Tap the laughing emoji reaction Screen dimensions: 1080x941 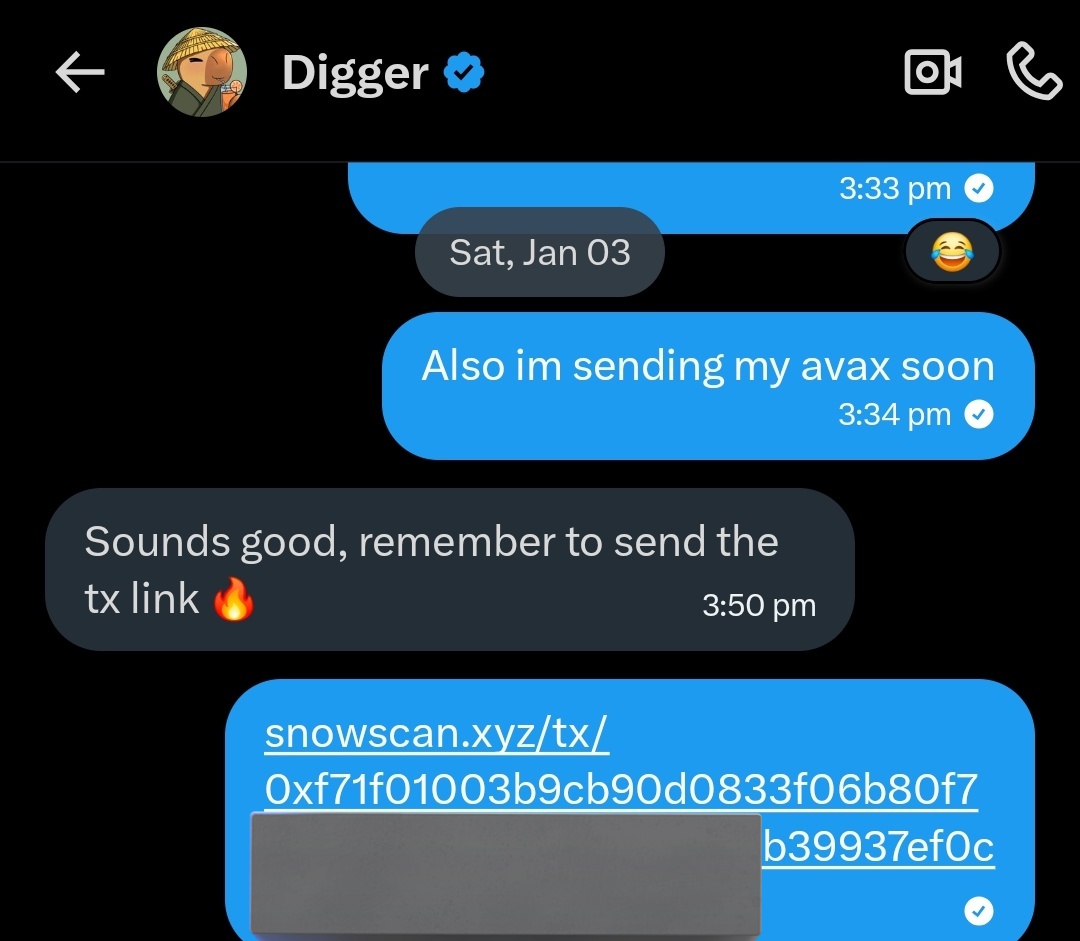(x=951, y=252)
